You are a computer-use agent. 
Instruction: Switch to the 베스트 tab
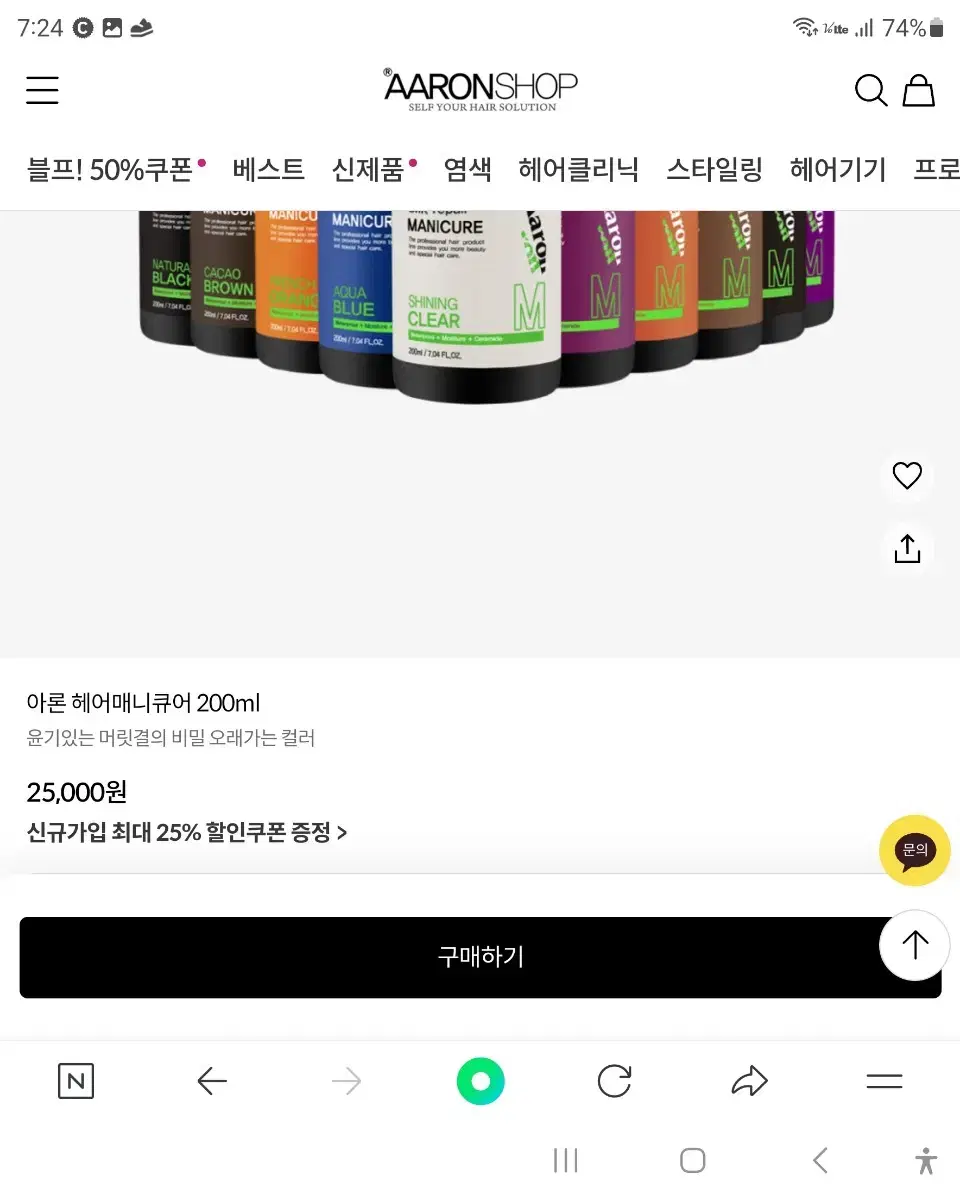268,170
